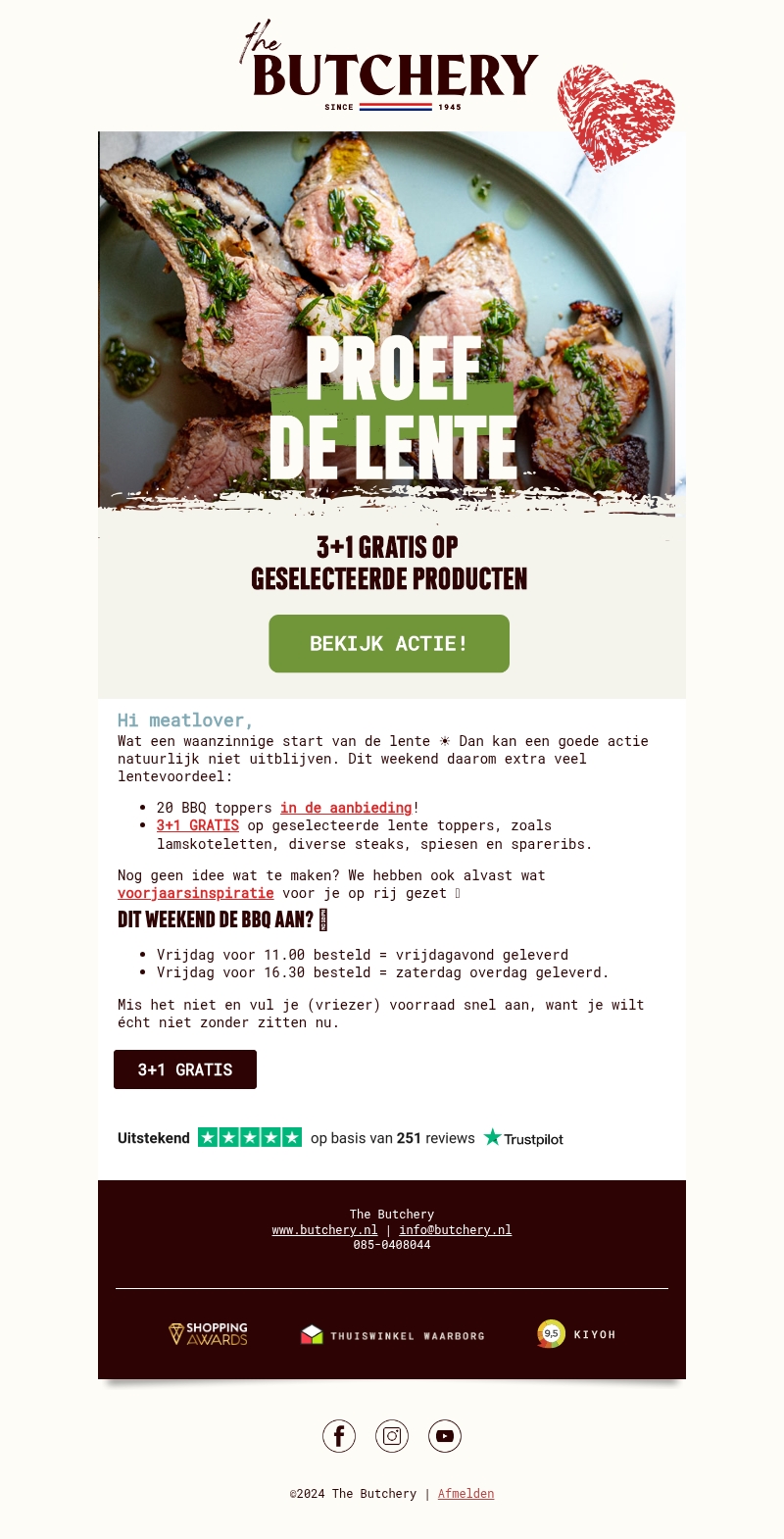Tap the dark 3+1 GRATIS button
The image size is (784, 1539).
(x=185, y=1069)
